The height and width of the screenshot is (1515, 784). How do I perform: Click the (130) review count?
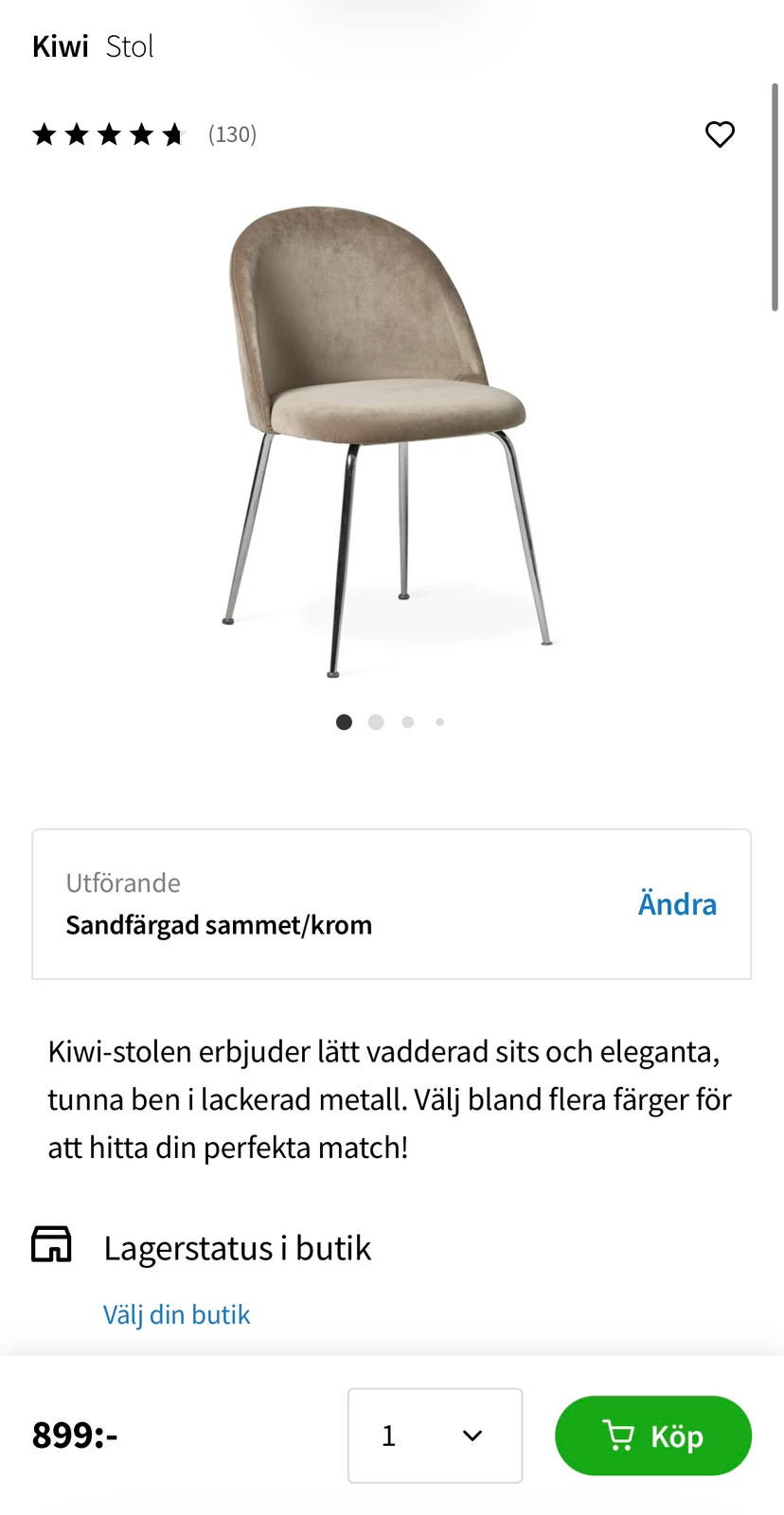(232, 134)
